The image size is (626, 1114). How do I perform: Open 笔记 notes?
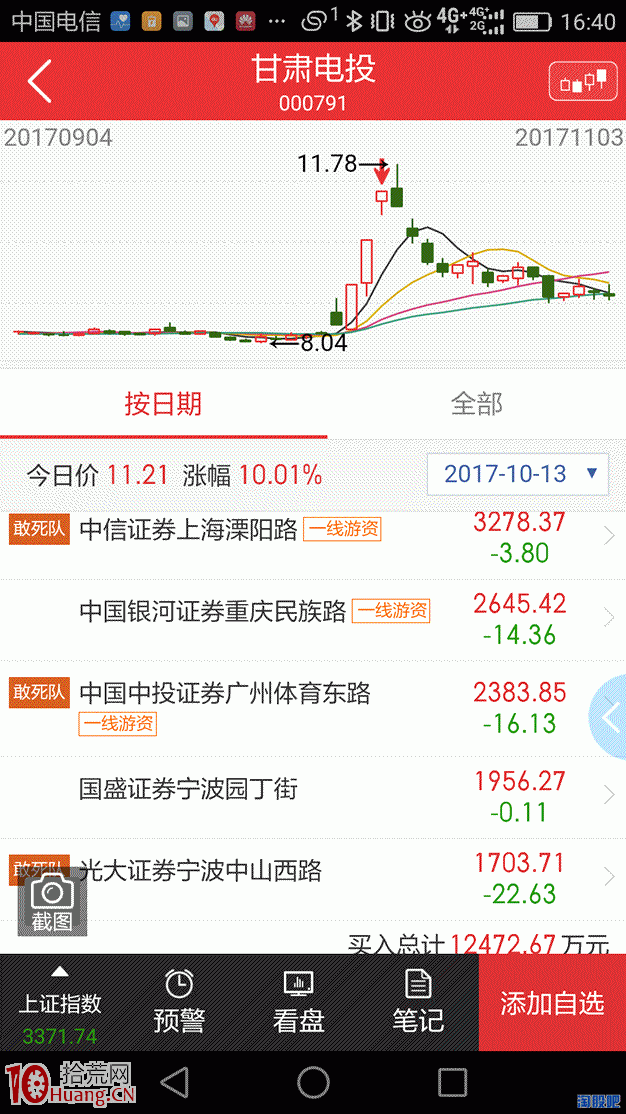tap(419, 1003)
